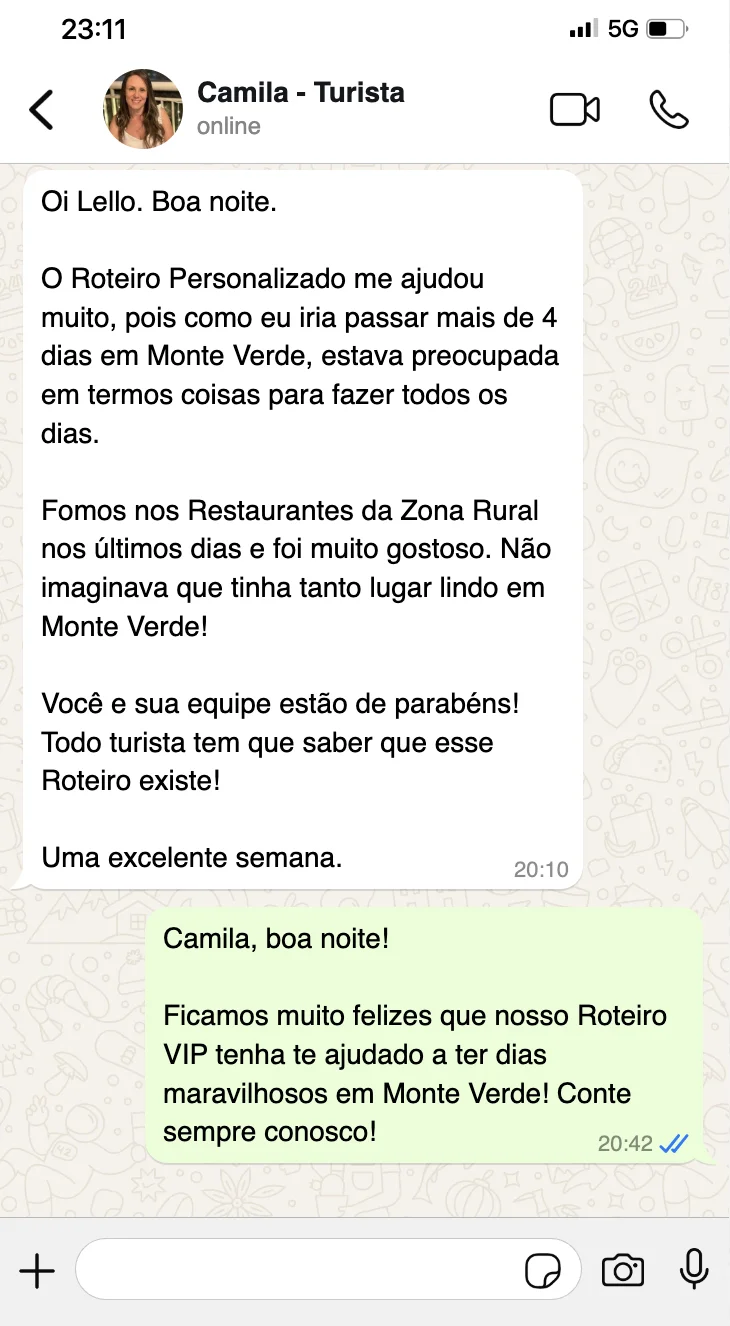Open the sticker picker
The height and width of the screenshot is (1326, 730).
point(543,1272)
